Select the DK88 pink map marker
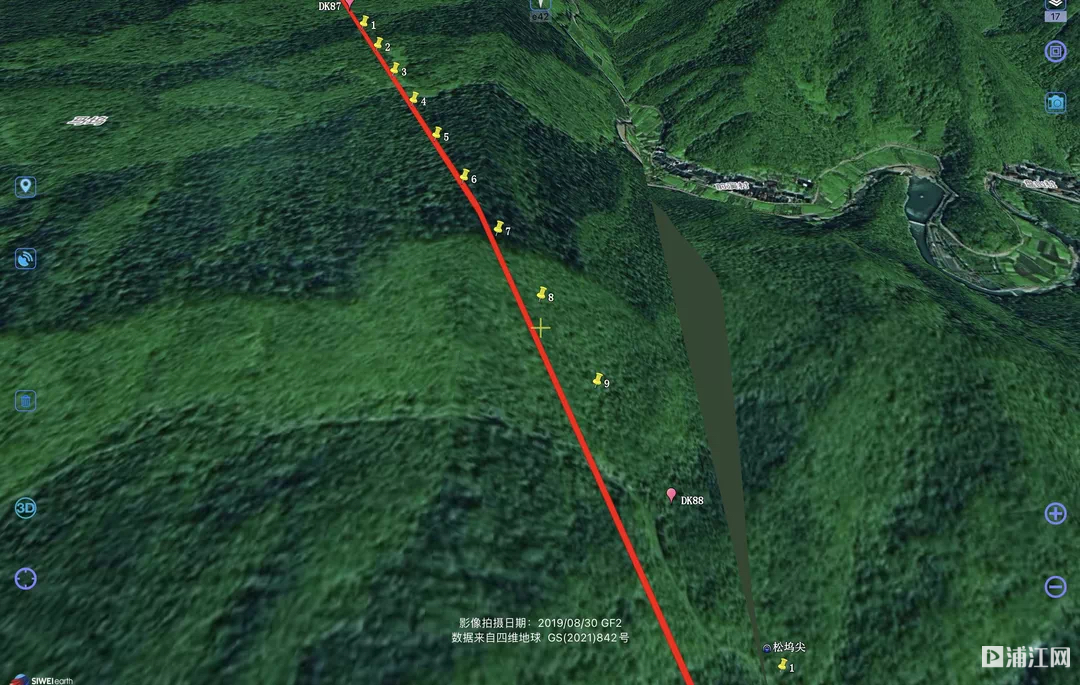Viewport: 1080px width, 685px height. [671, 495]
